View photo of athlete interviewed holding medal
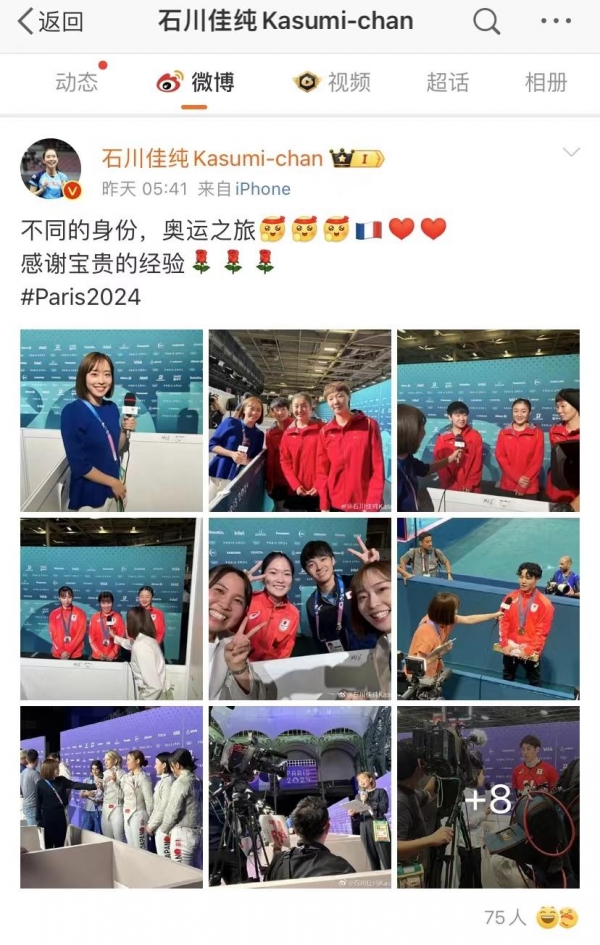Viewport: 600px width, 945px height. 487,608
